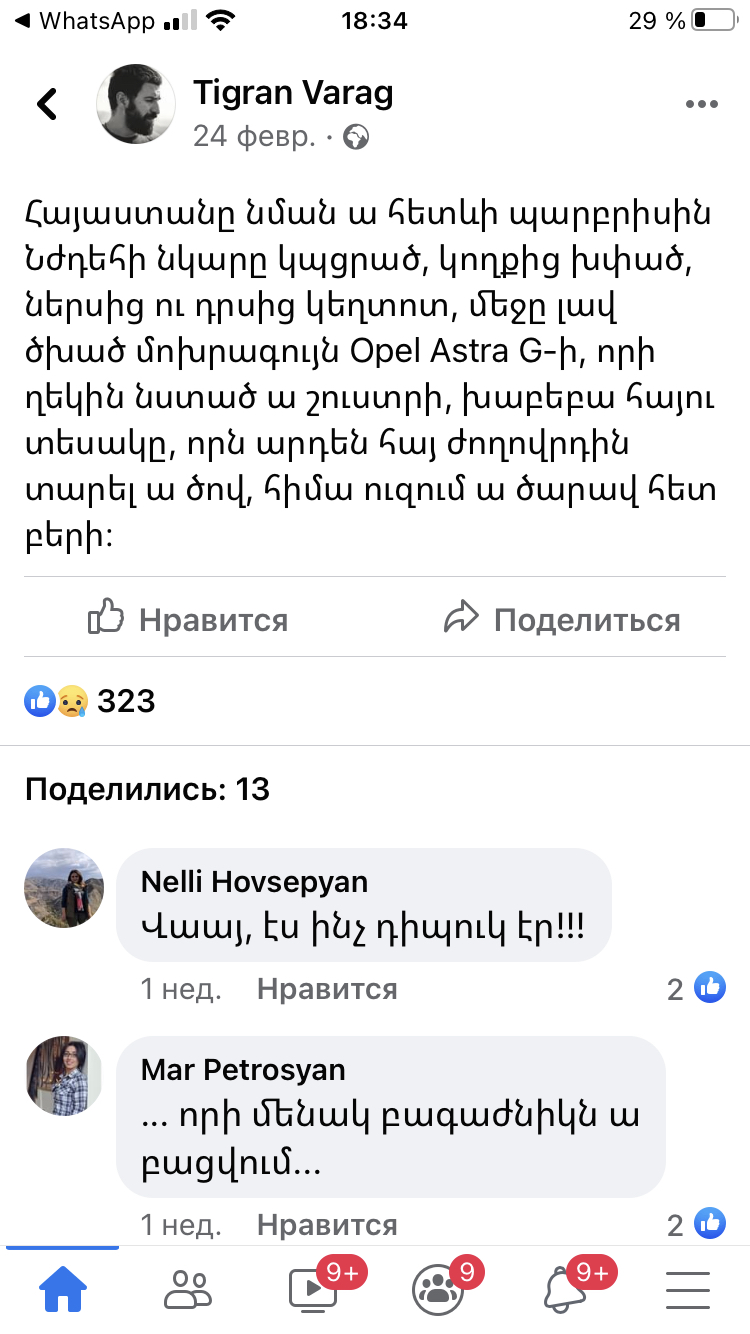Open the hamburger menu tab
750x1334 pixels.
[x=688, y=1290]
